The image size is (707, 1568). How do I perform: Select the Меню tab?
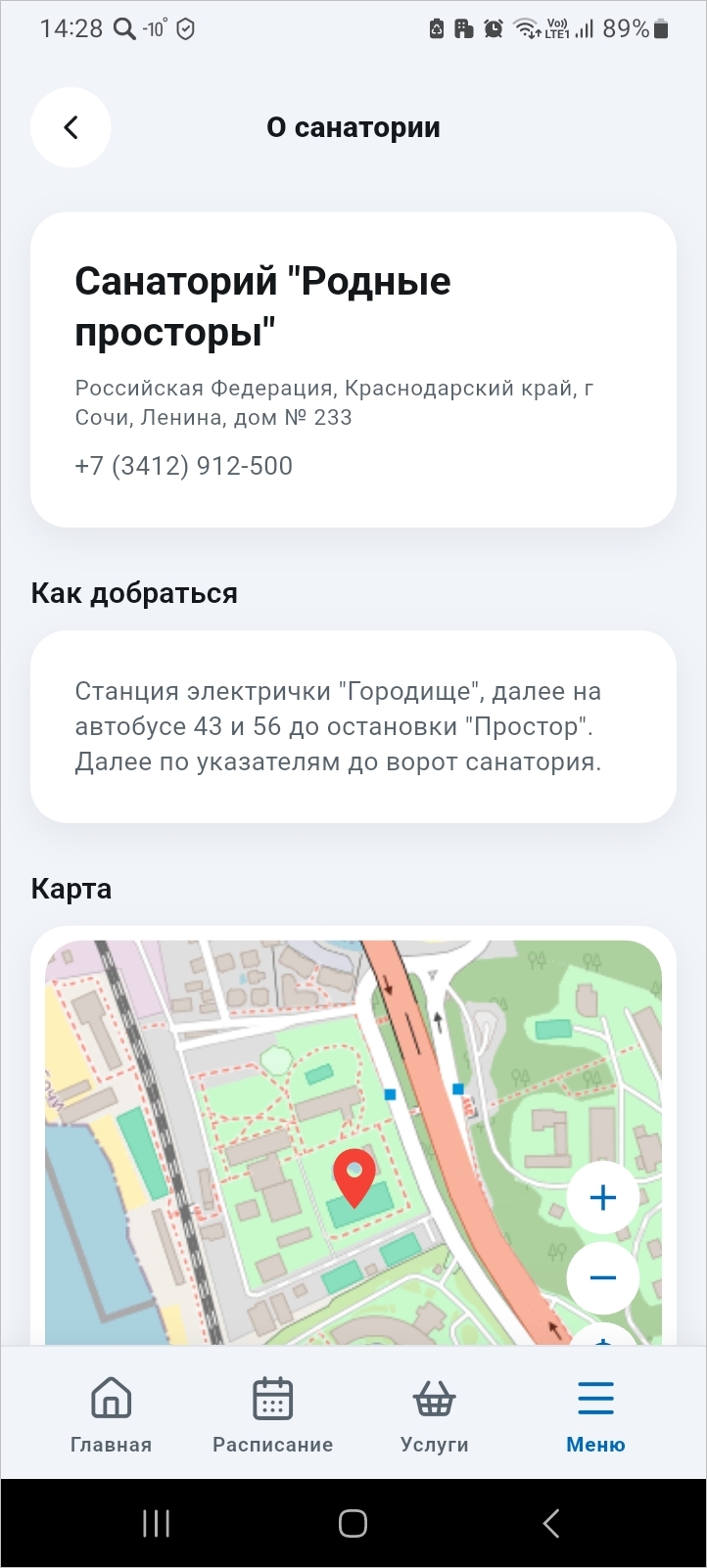click(x=595, y=1415)
